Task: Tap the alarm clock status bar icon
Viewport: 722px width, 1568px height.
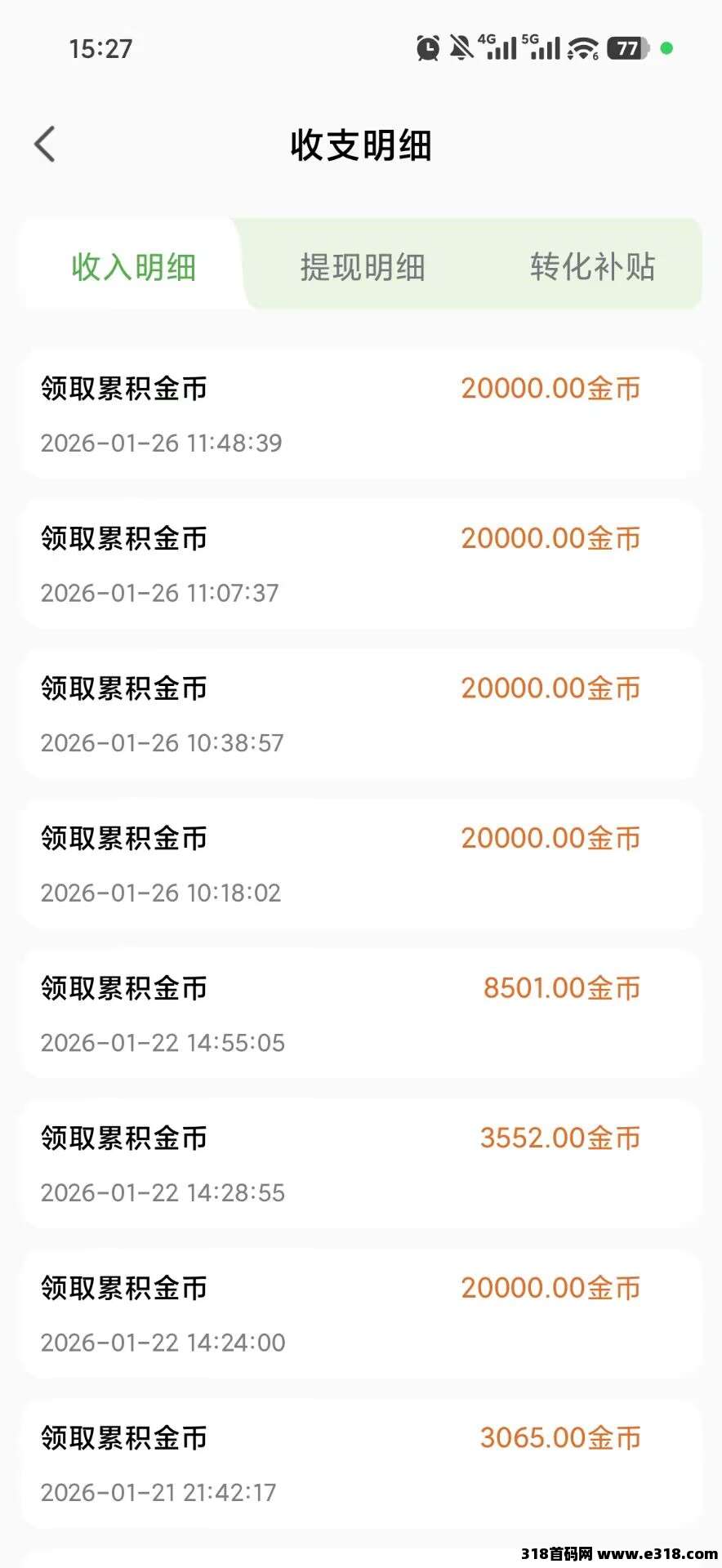Action: (x=427, y=47)
